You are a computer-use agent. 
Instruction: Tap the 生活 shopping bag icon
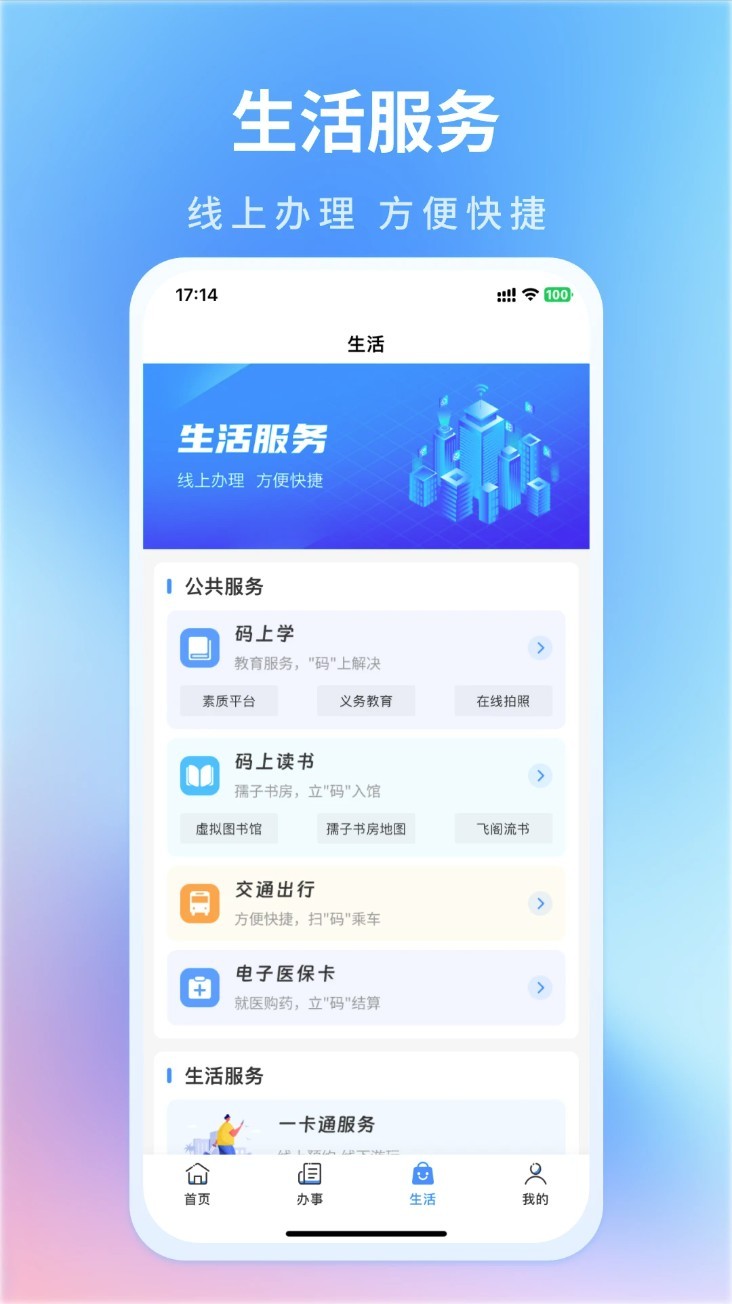(421, 1174)
